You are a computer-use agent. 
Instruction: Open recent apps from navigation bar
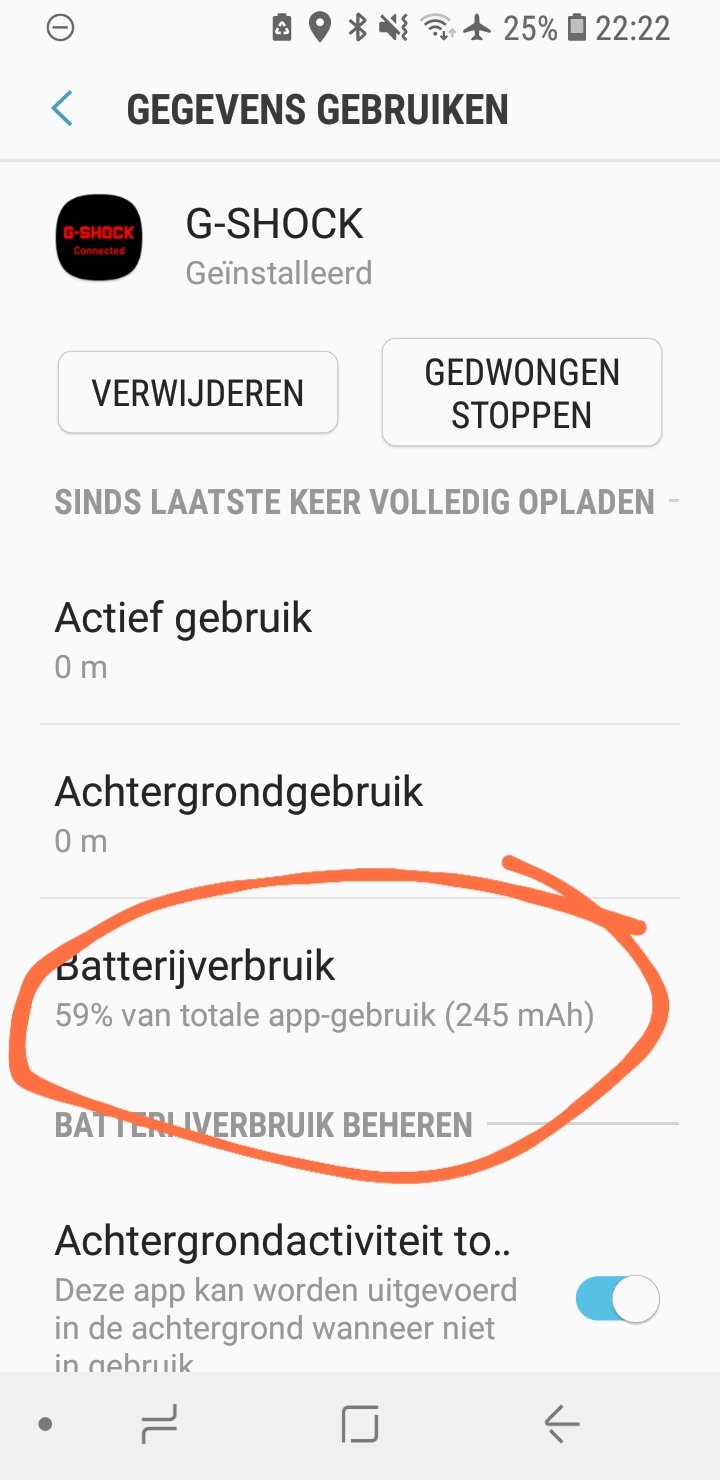(159, 1424)
